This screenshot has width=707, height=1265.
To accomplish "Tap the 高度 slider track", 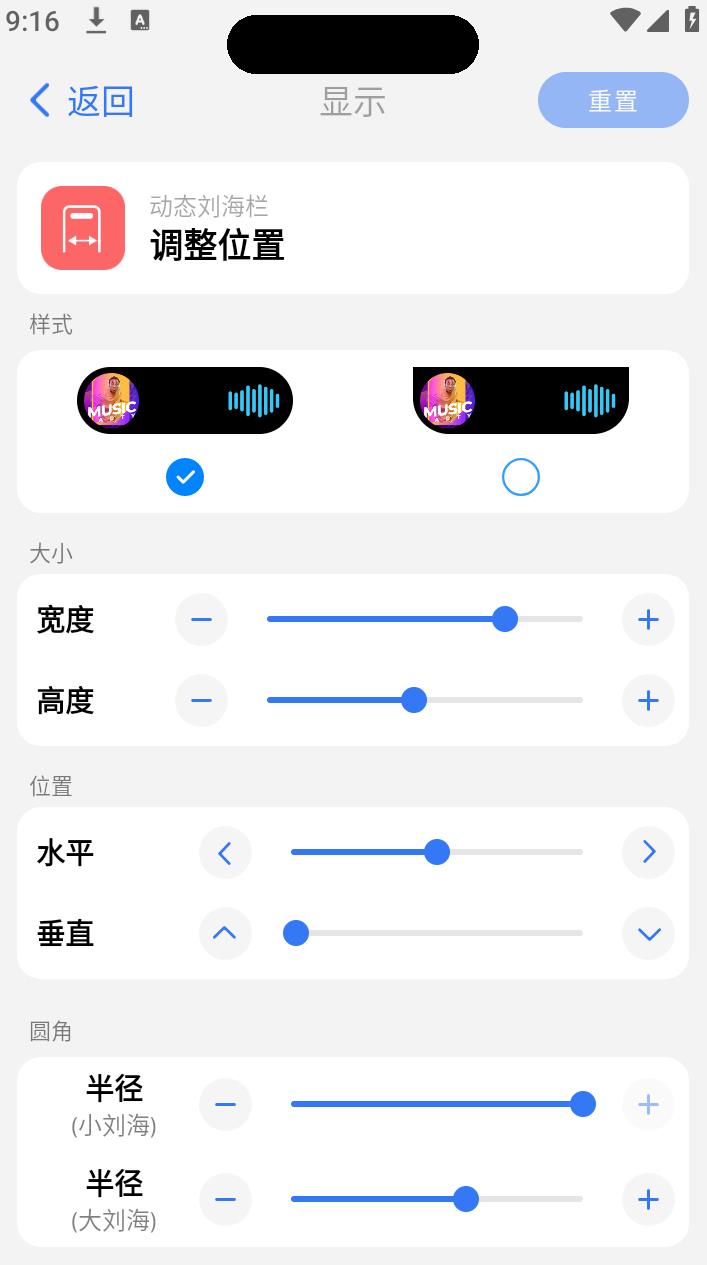I will pos(424,701).
